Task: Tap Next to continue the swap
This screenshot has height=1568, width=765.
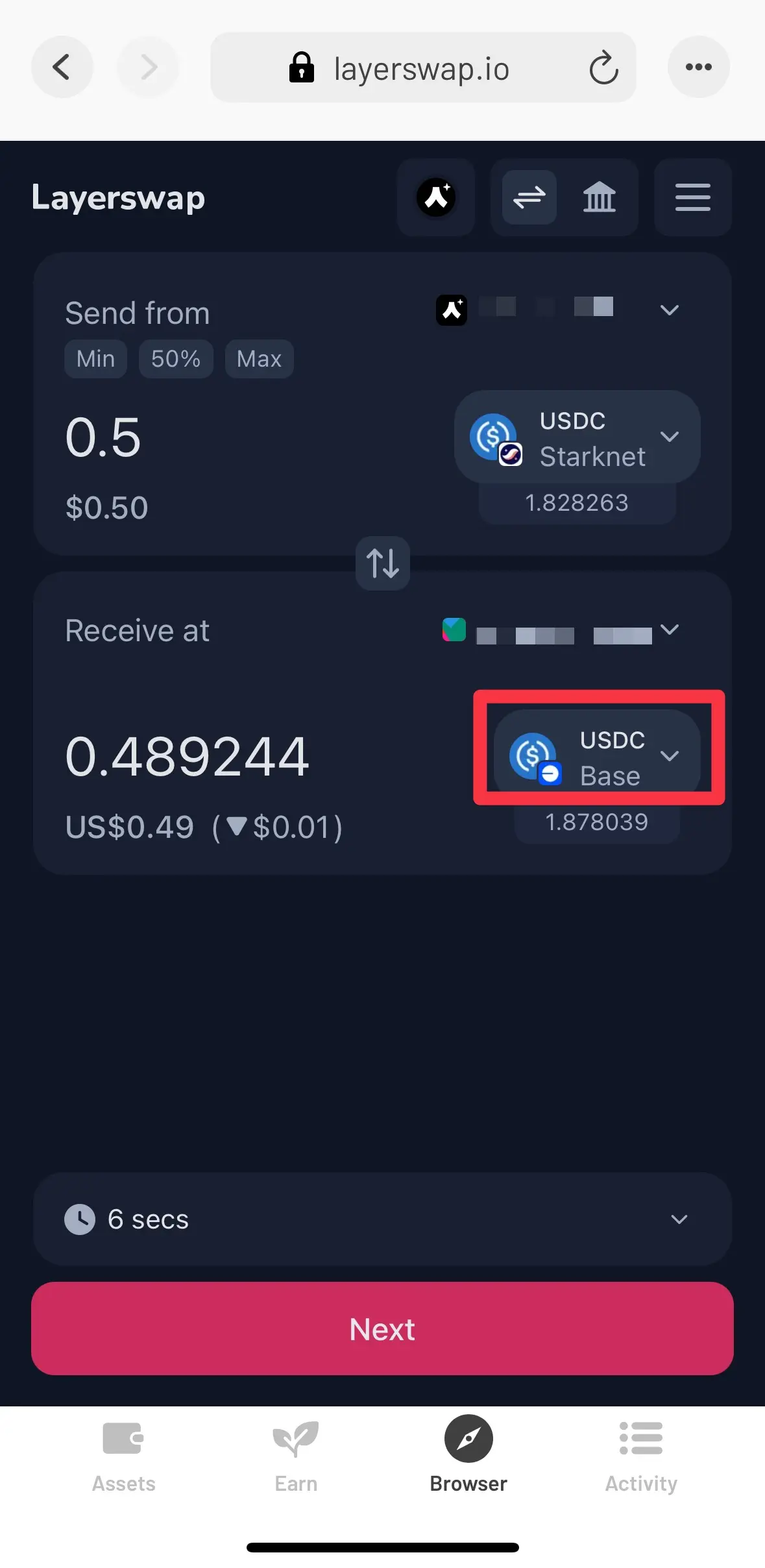Action: pyautogui.click(x=382, y=1329)
